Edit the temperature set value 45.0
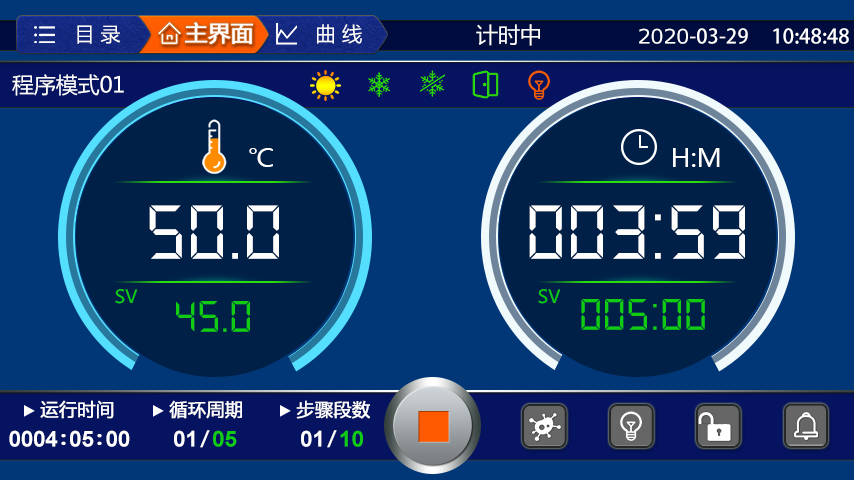Screen dimensions: 854x480 [213, 316]
